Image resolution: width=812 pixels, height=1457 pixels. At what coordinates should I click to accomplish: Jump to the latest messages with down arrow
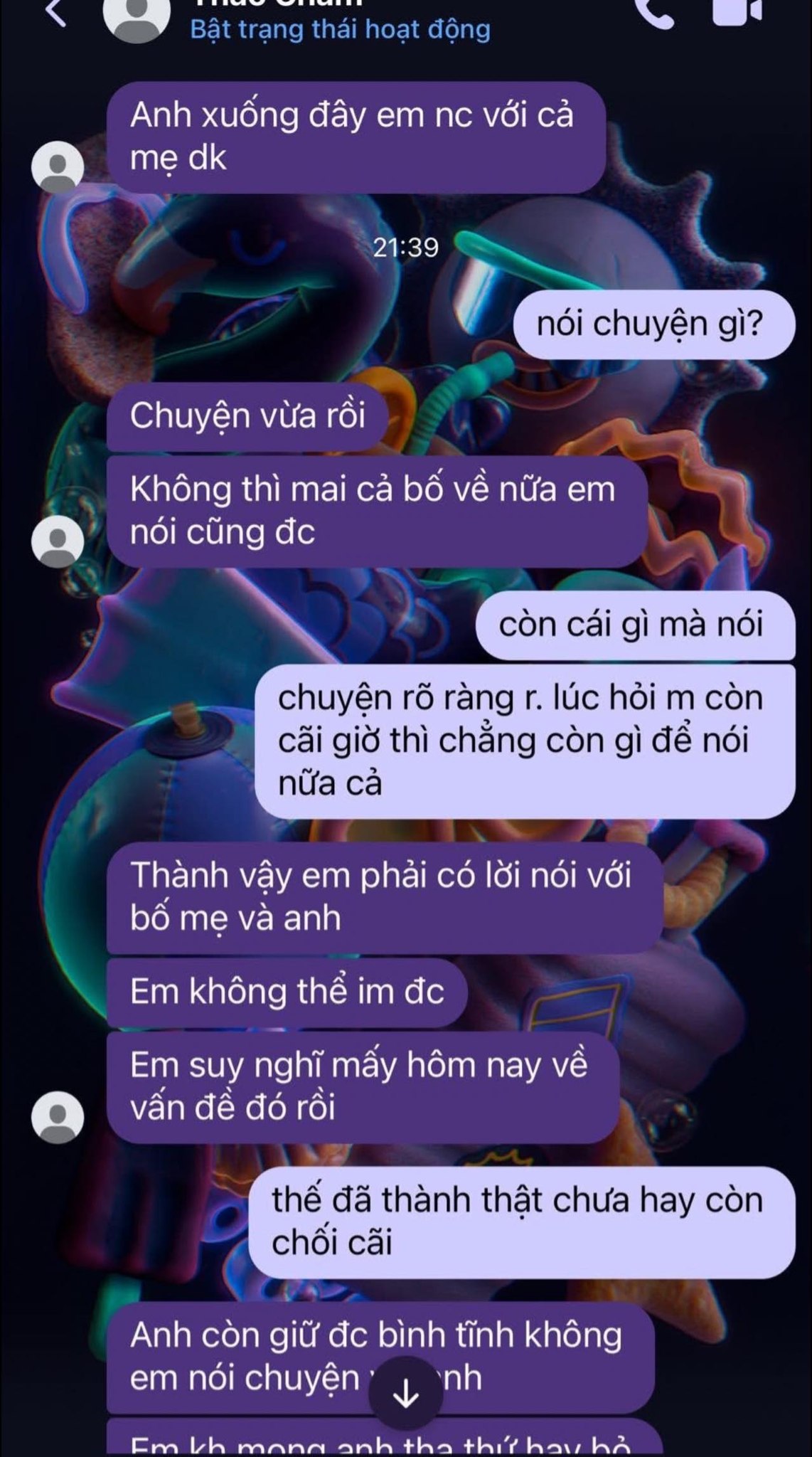coord(406,1395)
